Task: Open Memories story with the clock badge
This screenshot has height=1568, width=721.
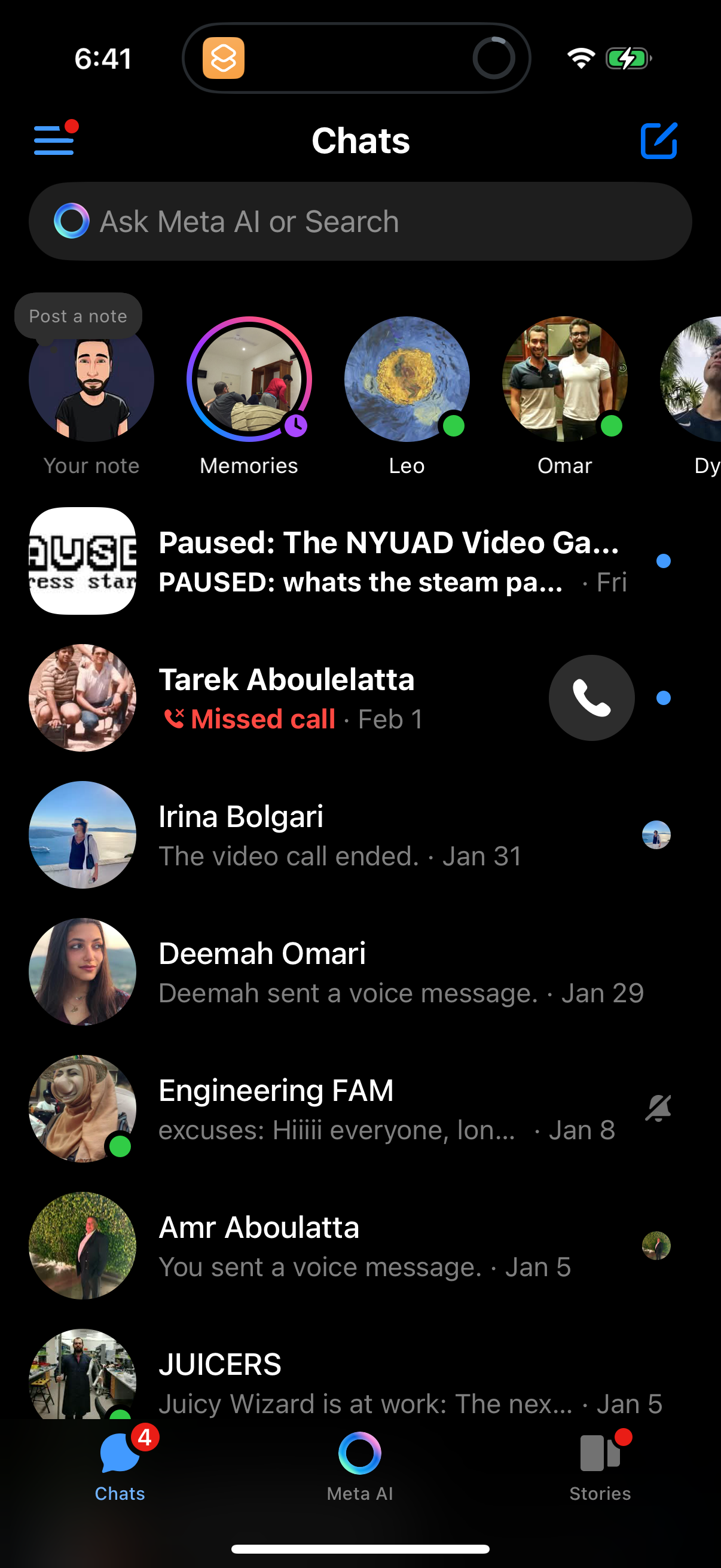Action: point(249,379)
